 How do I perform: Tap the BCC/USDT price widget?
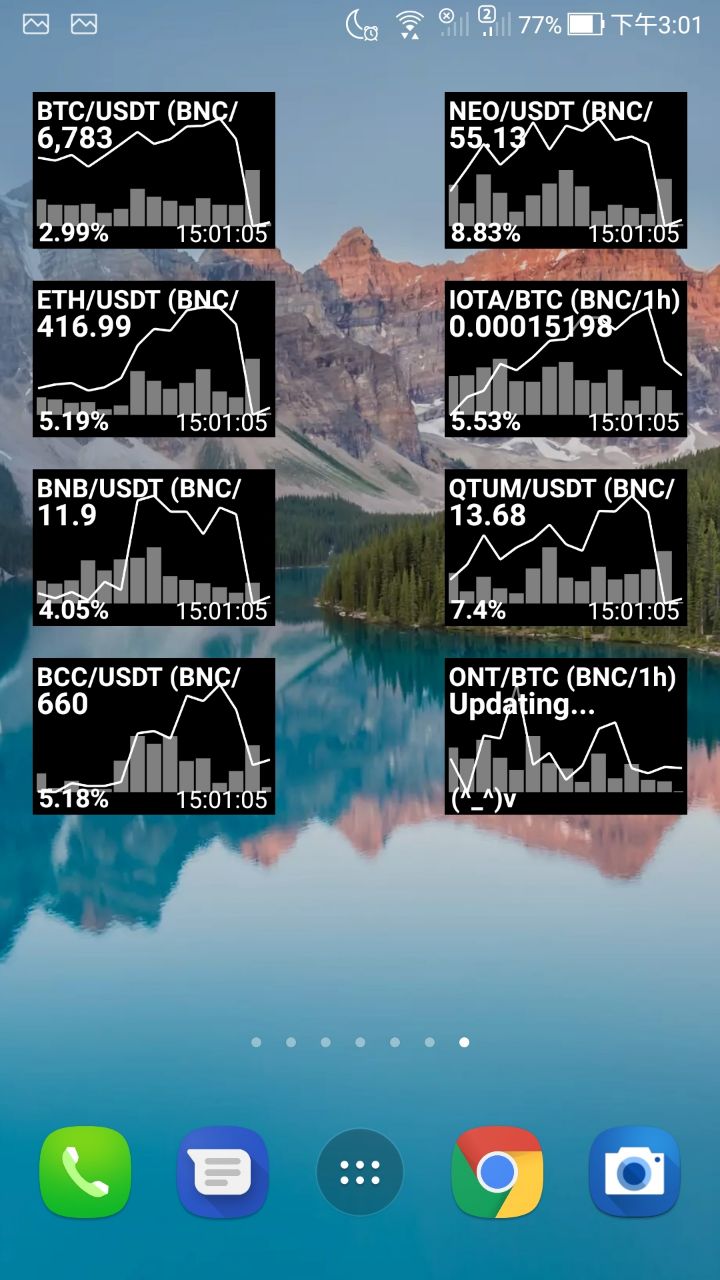[154, 736]
